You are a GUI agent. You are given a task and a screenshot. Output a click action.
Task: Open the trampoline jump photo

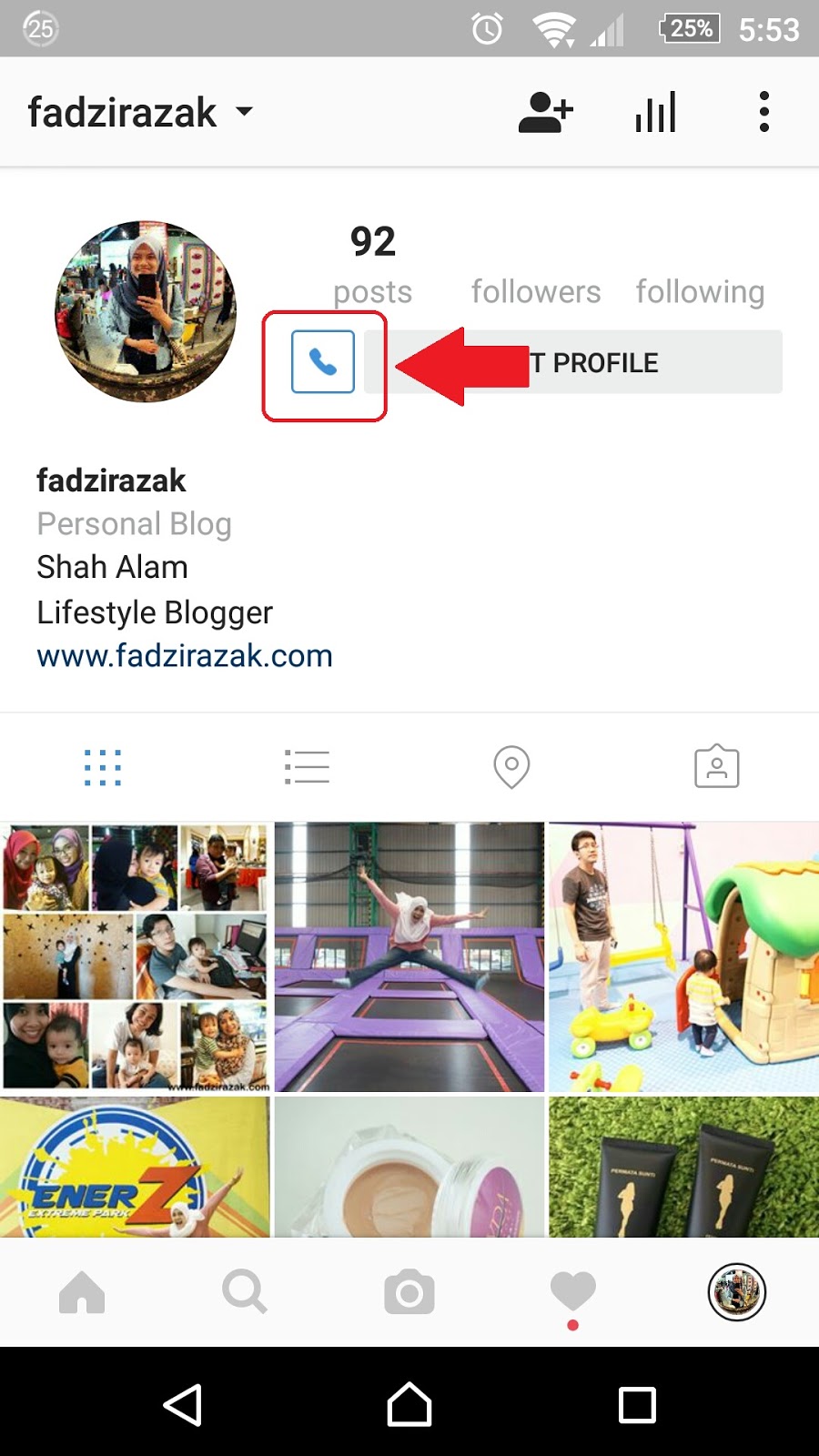[x=409, y=956]
